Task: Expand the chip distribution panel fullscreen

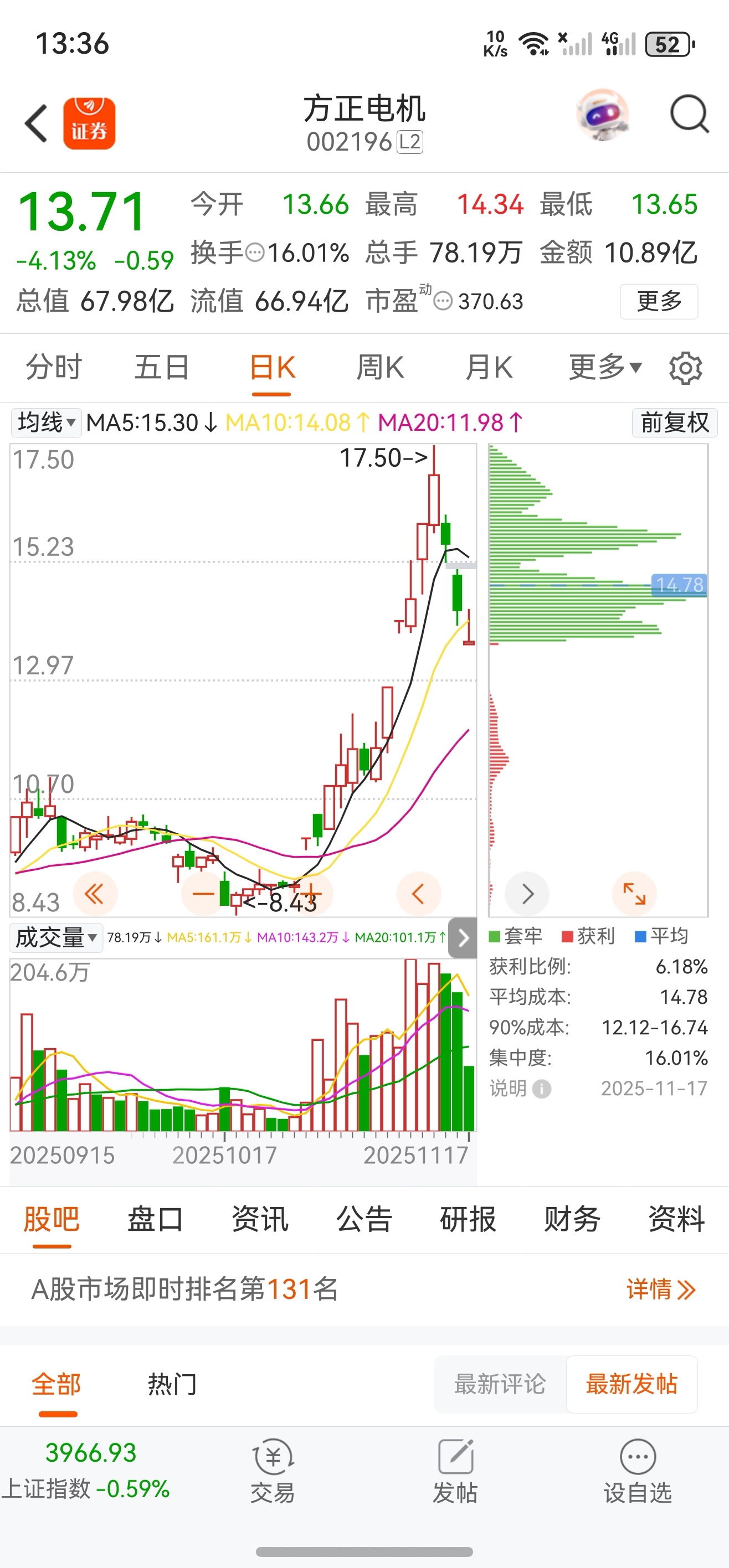Action: (x=634, y=894)
